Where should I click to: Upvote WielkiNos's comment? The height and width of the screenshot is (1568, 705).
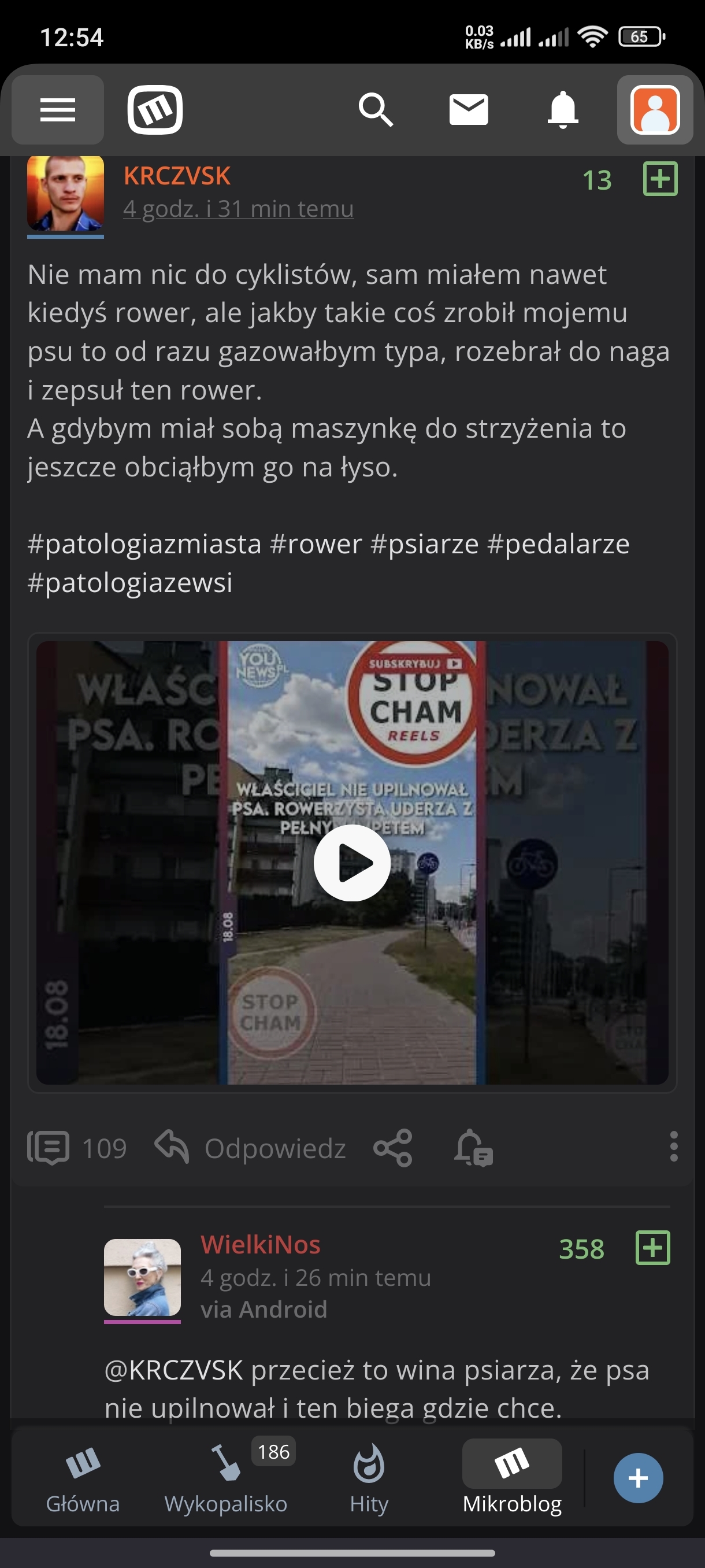pyautogui.click(x=652, y=1248)
